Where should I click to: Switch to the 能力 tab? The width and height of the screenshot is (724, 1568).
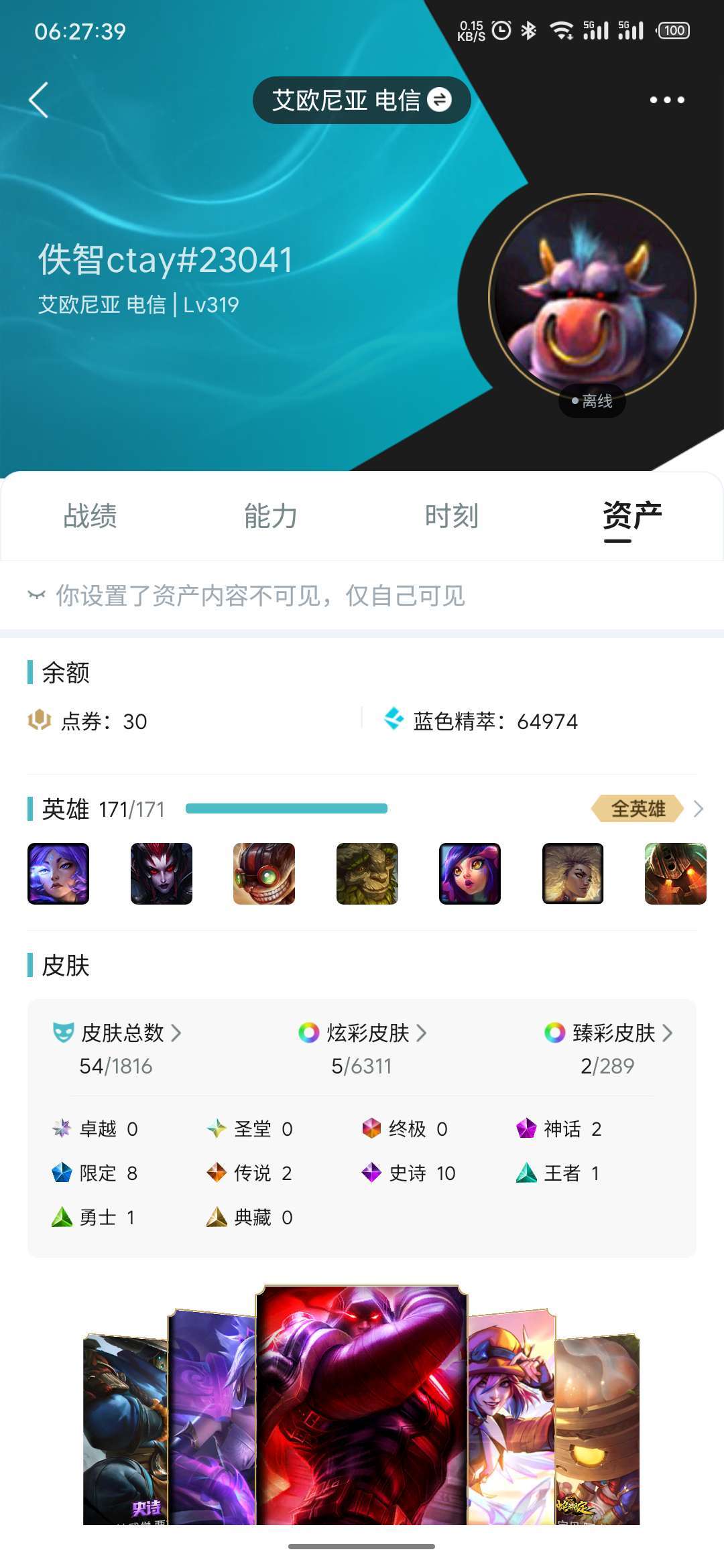point(271,516)
